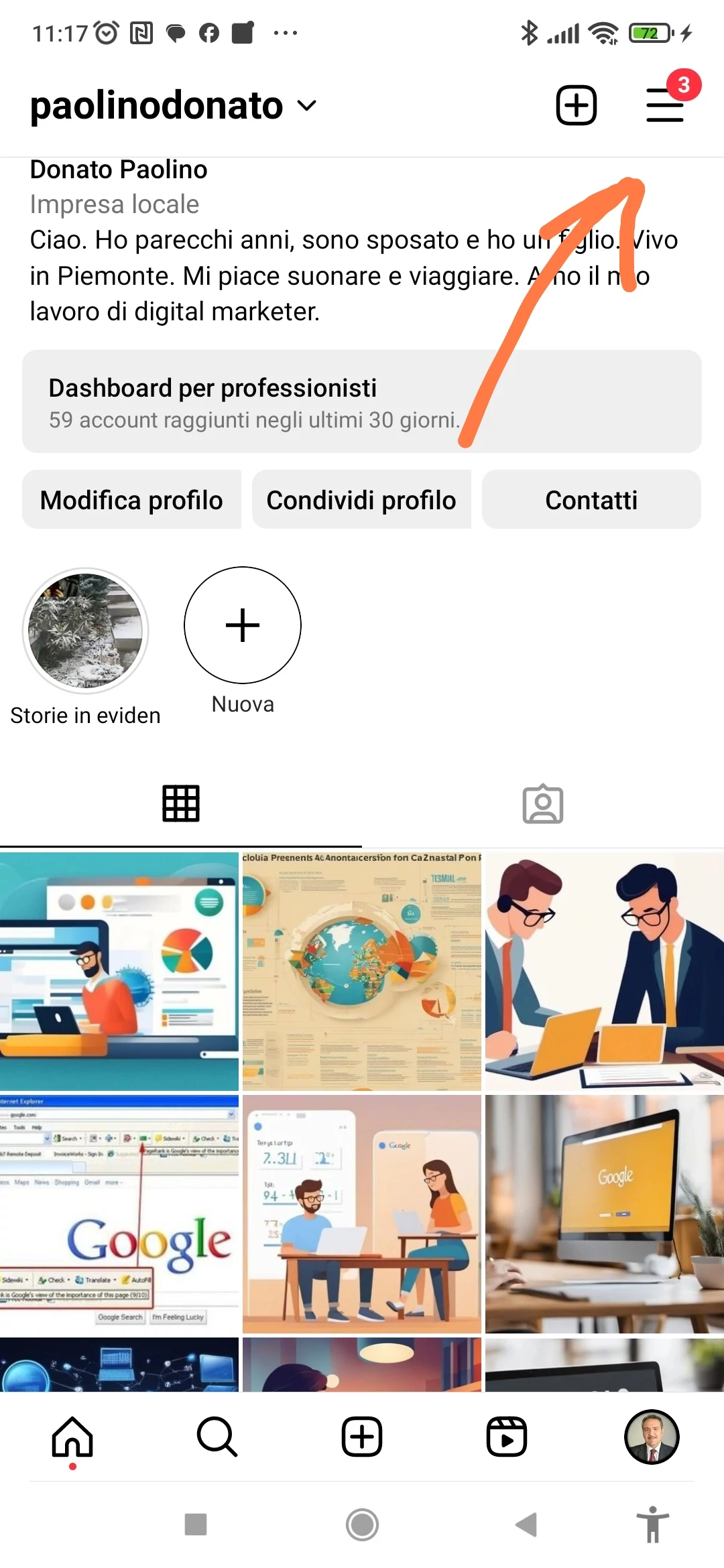Open Contatti button
The height and width of the screenshot is (1568, 724).
[x=591, y=500]
